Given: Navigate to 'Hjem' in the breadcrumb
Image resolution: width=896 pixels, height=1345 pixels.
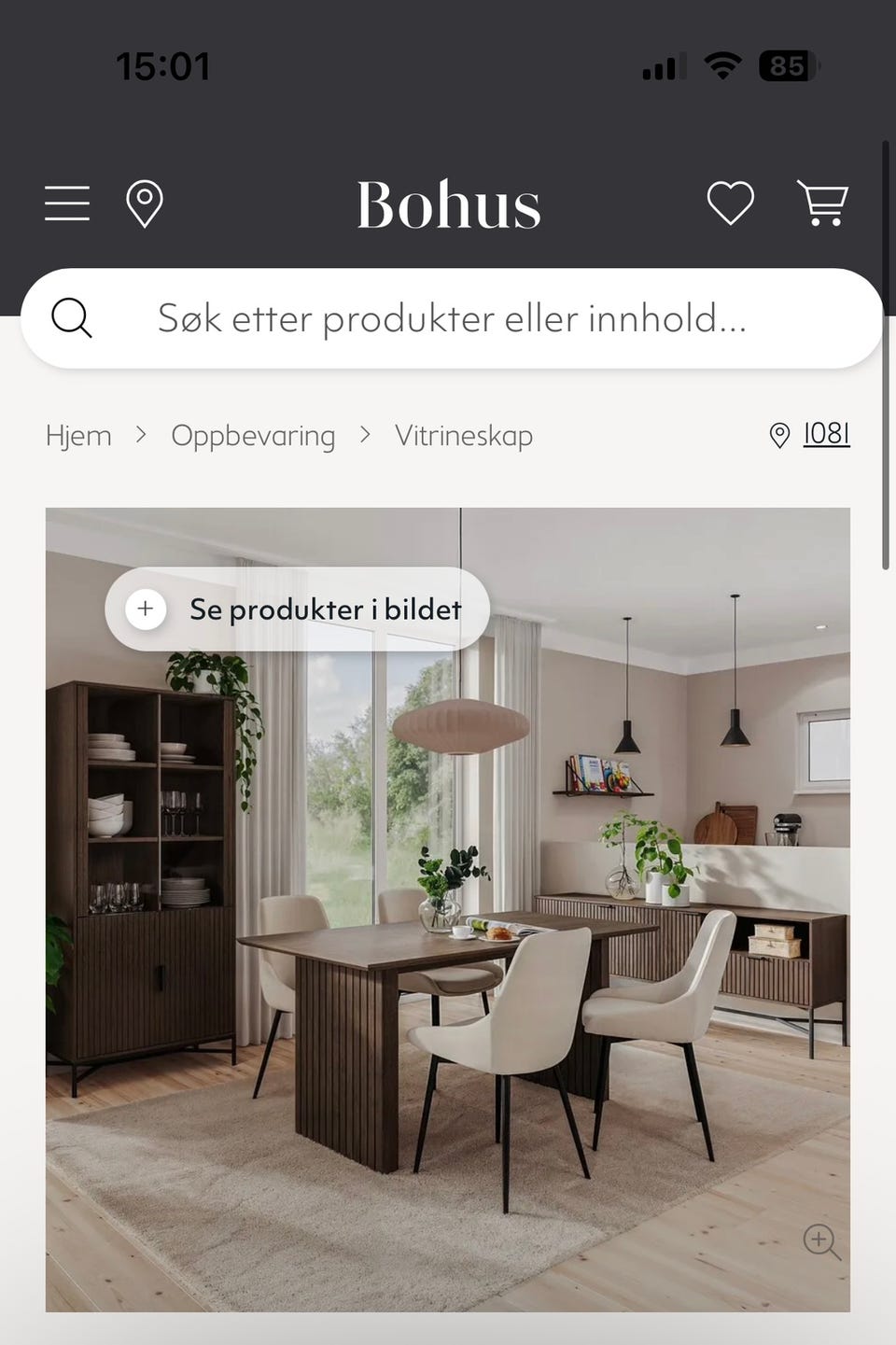Looking at the screenshot, I should 78,435.
